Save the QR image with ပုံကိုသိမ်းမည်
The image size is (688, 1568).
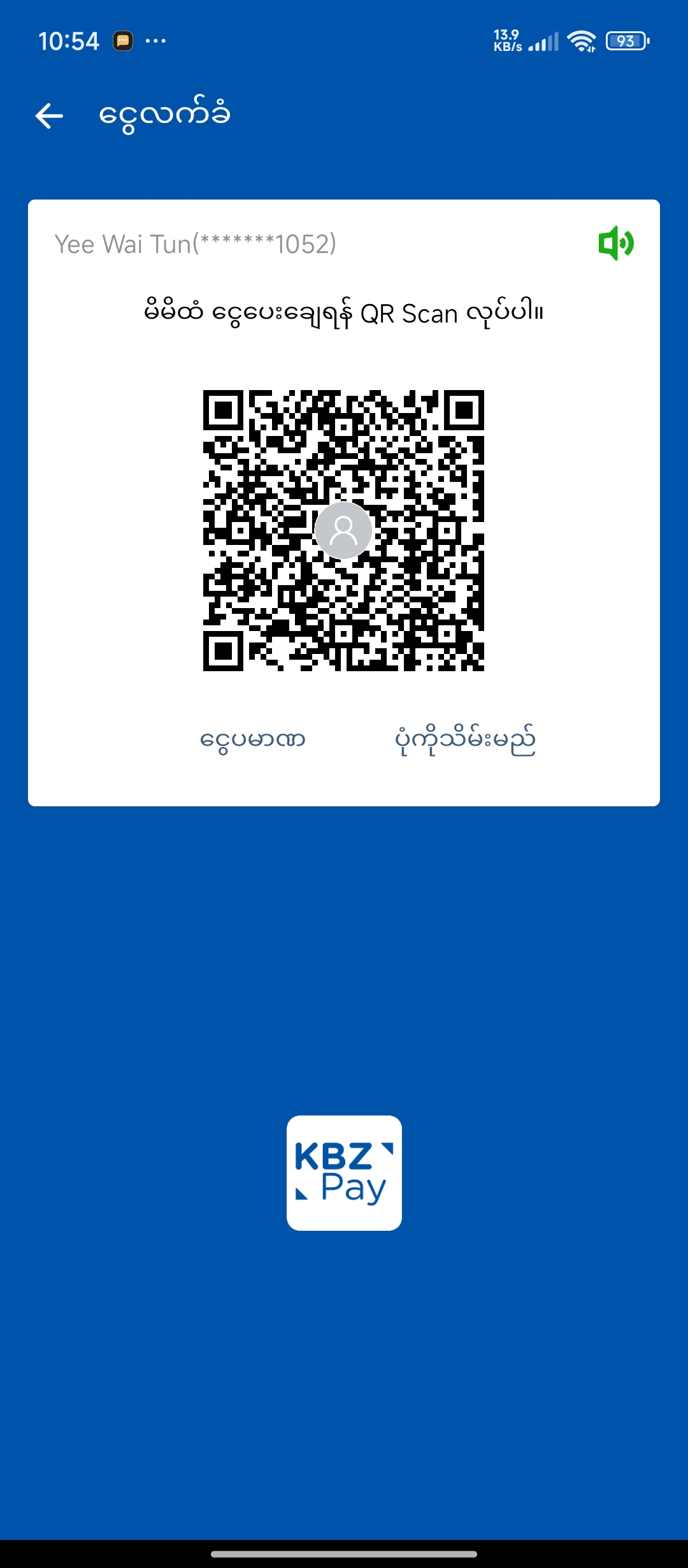(465, 740)
